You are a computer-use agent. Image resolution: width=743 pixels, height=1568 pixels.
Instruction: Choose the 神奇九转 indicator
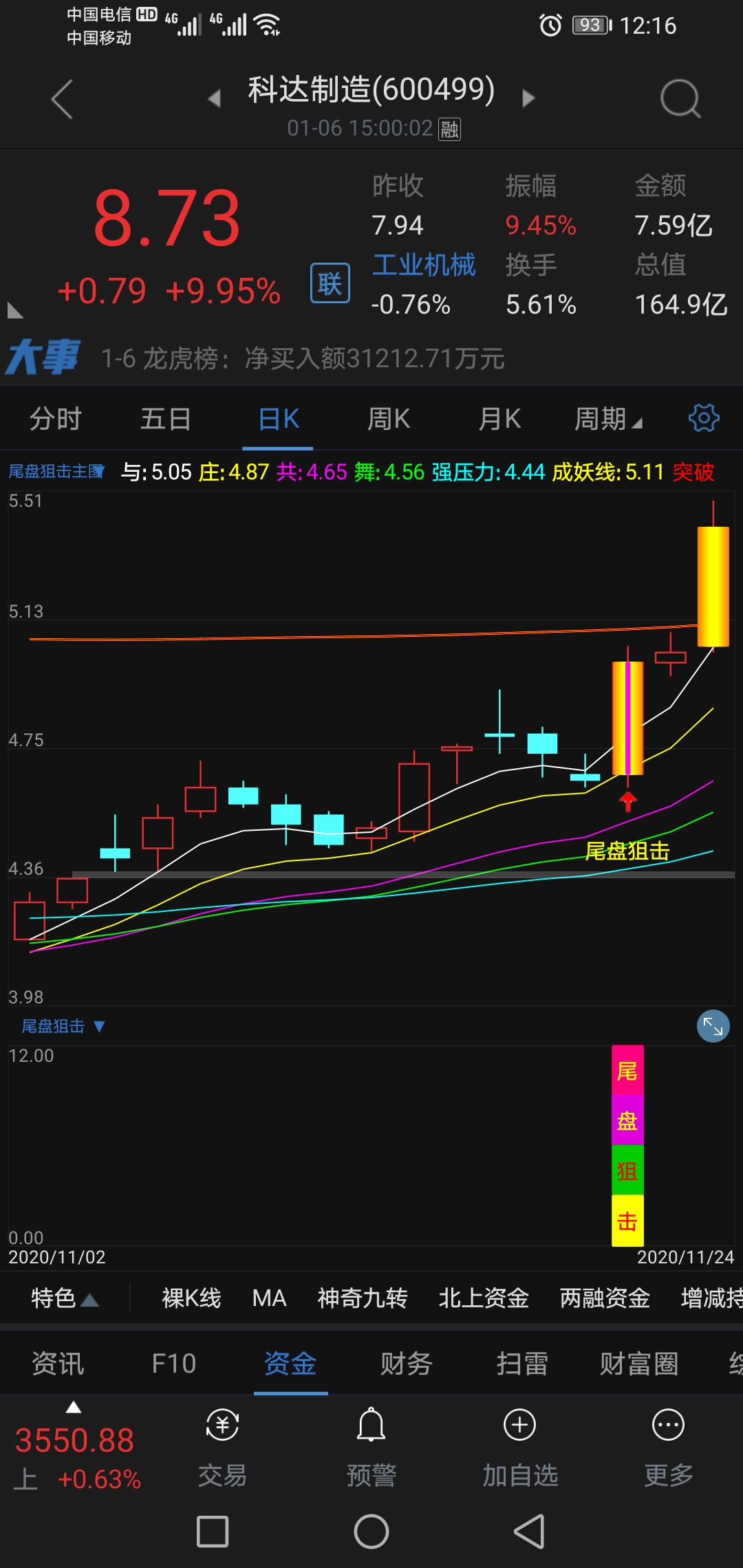point(363,1298)
